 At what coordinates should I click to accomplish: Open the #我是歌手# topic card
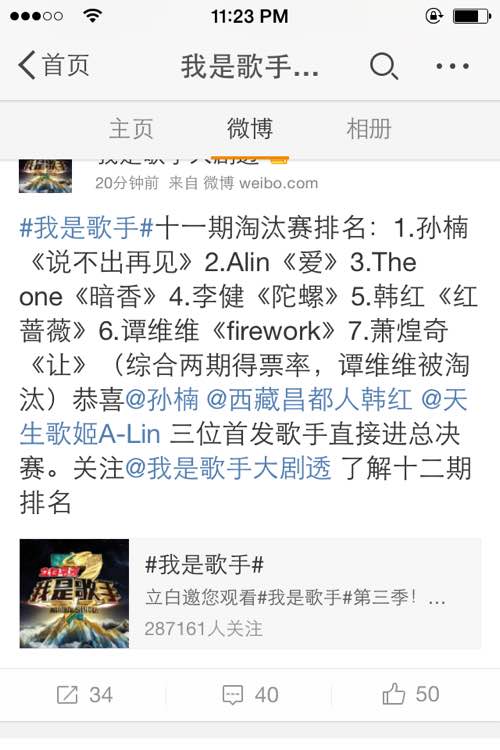tap(250, 594)
